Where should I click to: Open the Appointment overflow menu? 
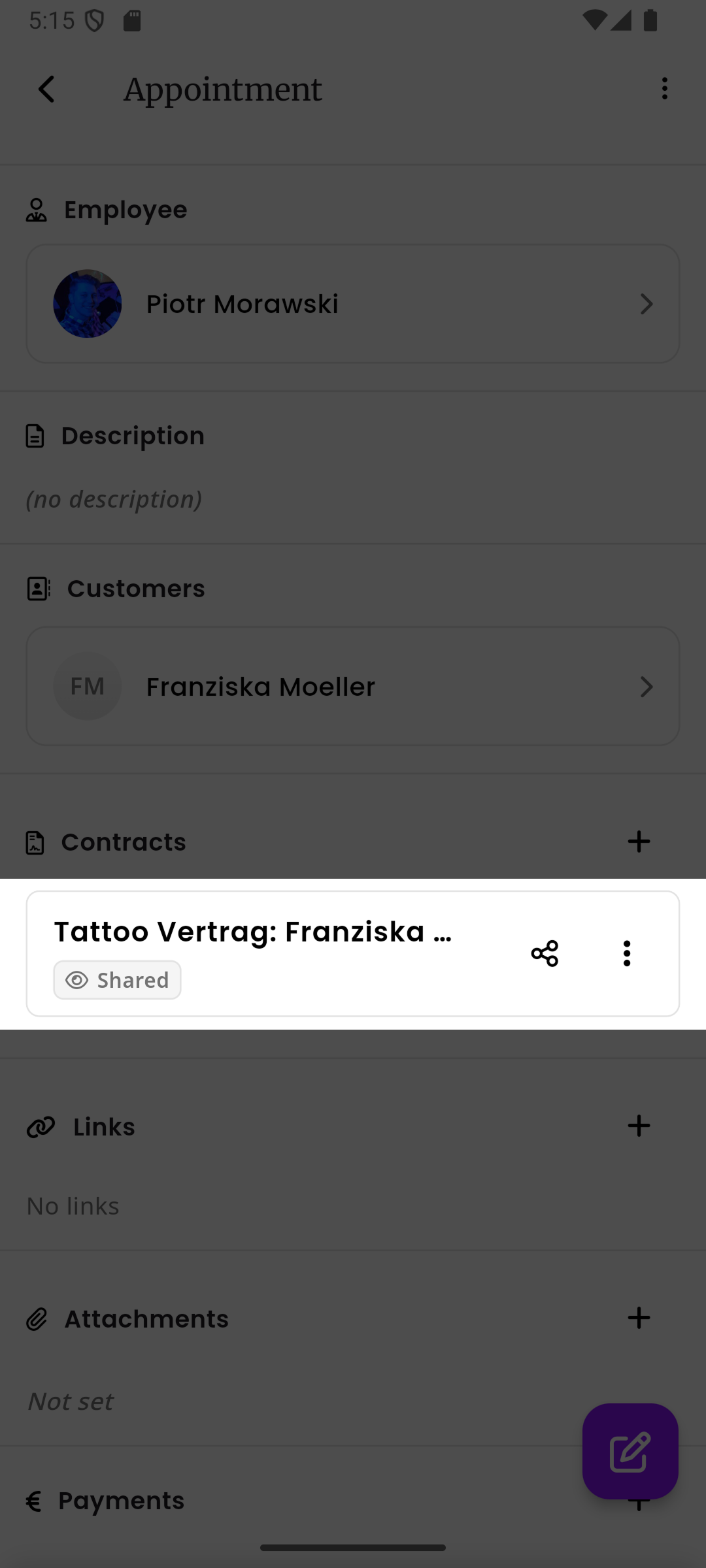(664, 89)
